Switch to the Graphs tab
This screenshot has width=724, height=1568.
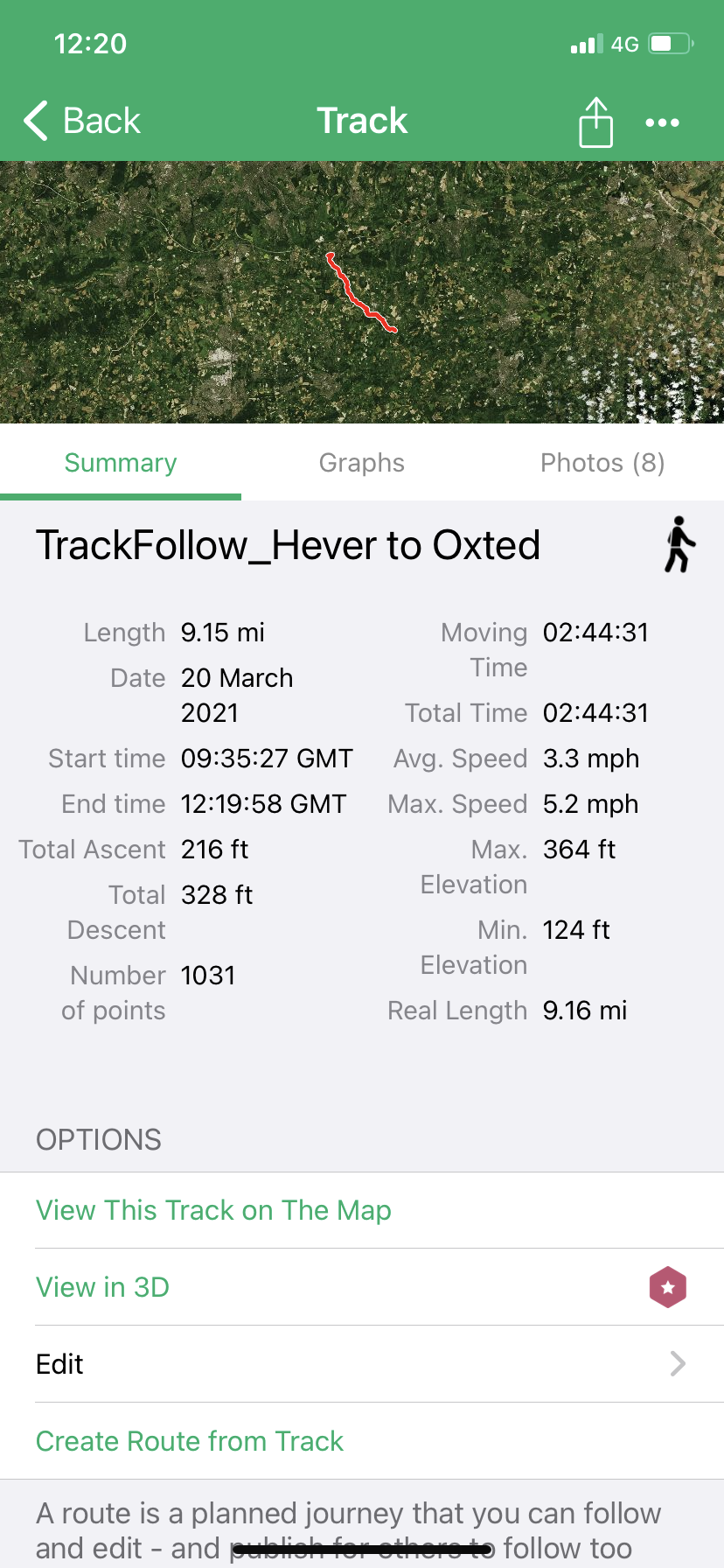point(361,463)
